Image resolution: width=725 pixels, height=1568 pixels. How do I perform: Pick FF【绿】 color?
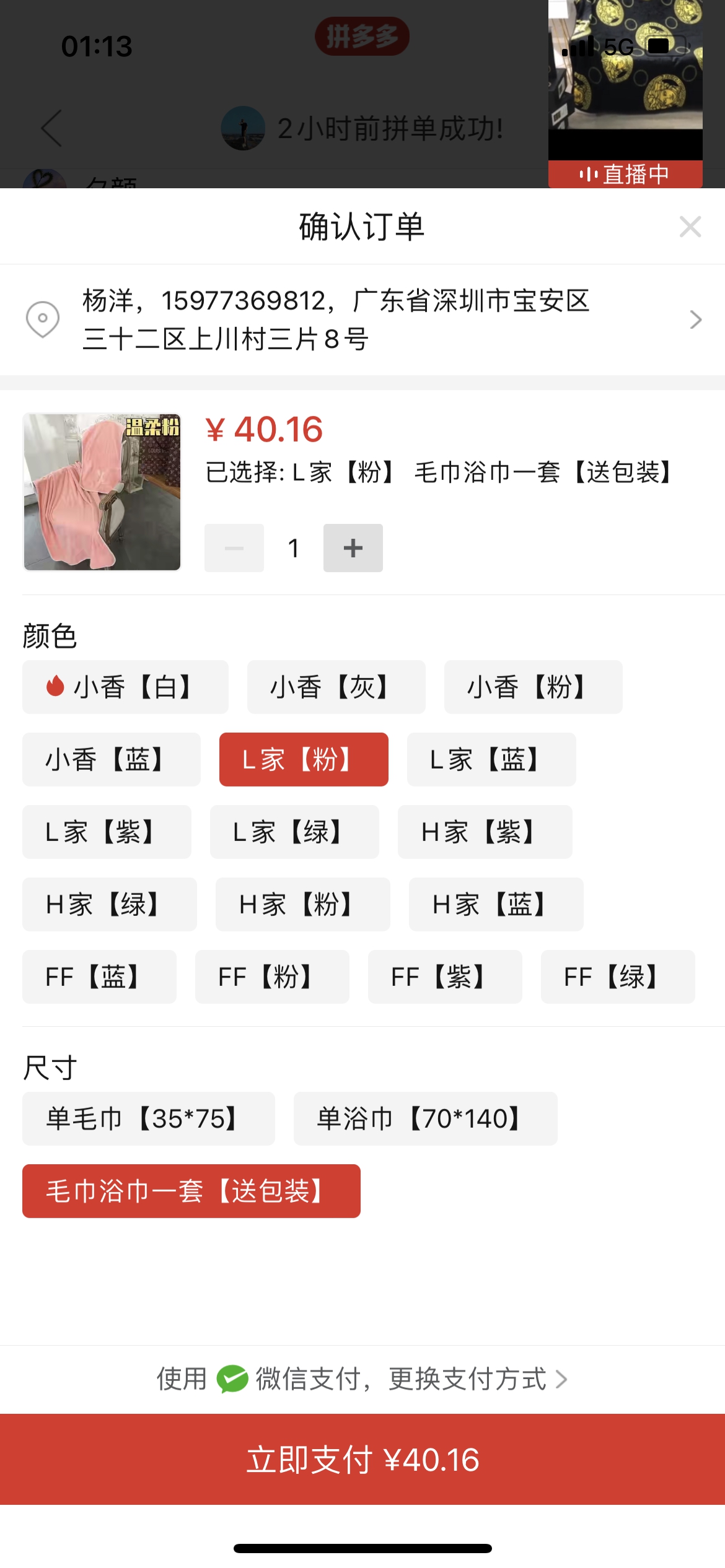(x=617, y=977)
